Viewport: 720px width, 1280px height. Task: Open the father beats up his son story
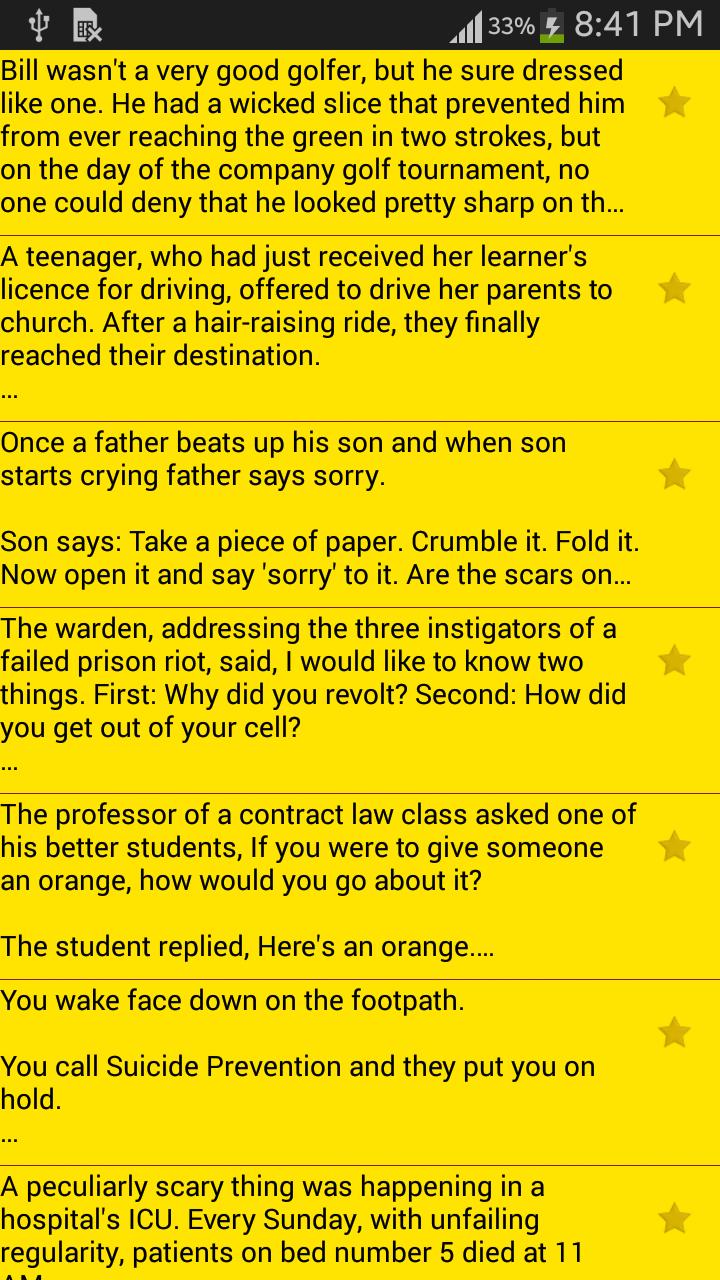[x=310, y=509]
